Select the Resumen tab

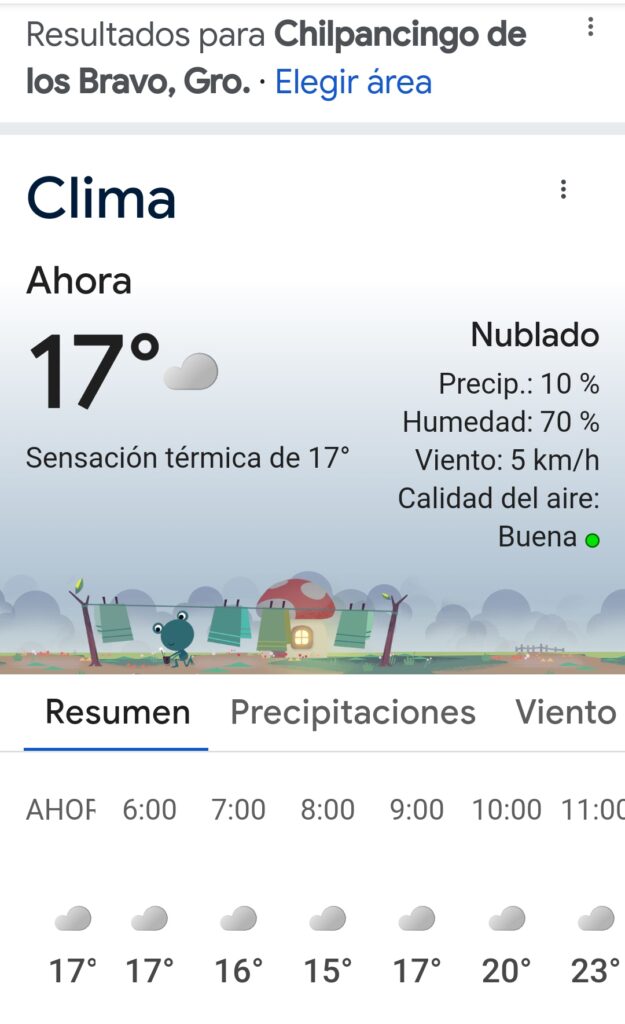tap(117, 712)
